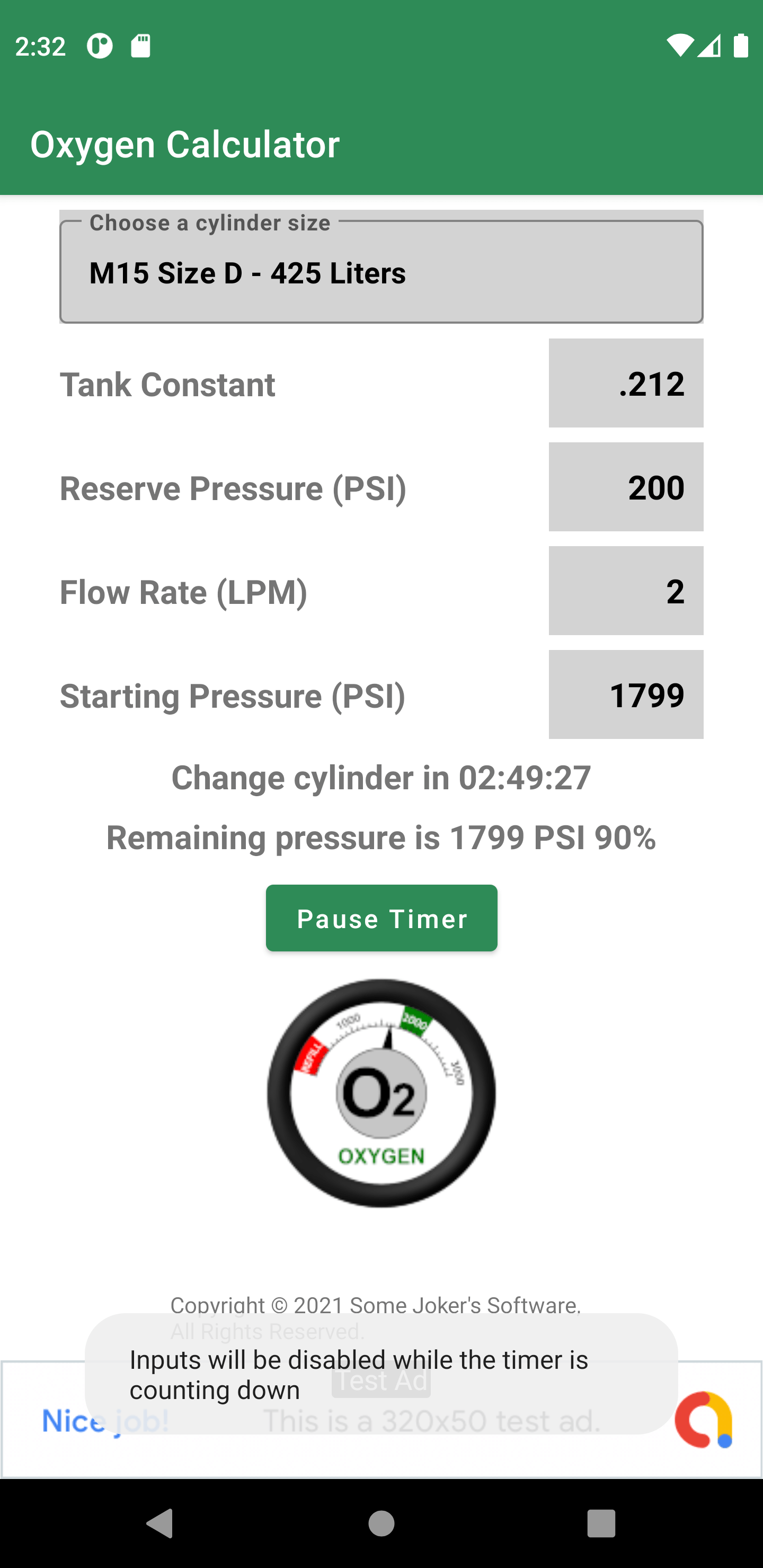Open the cylinder size dropdown
This screenshot has height=1568, width=763.
[x=381, y=271]
